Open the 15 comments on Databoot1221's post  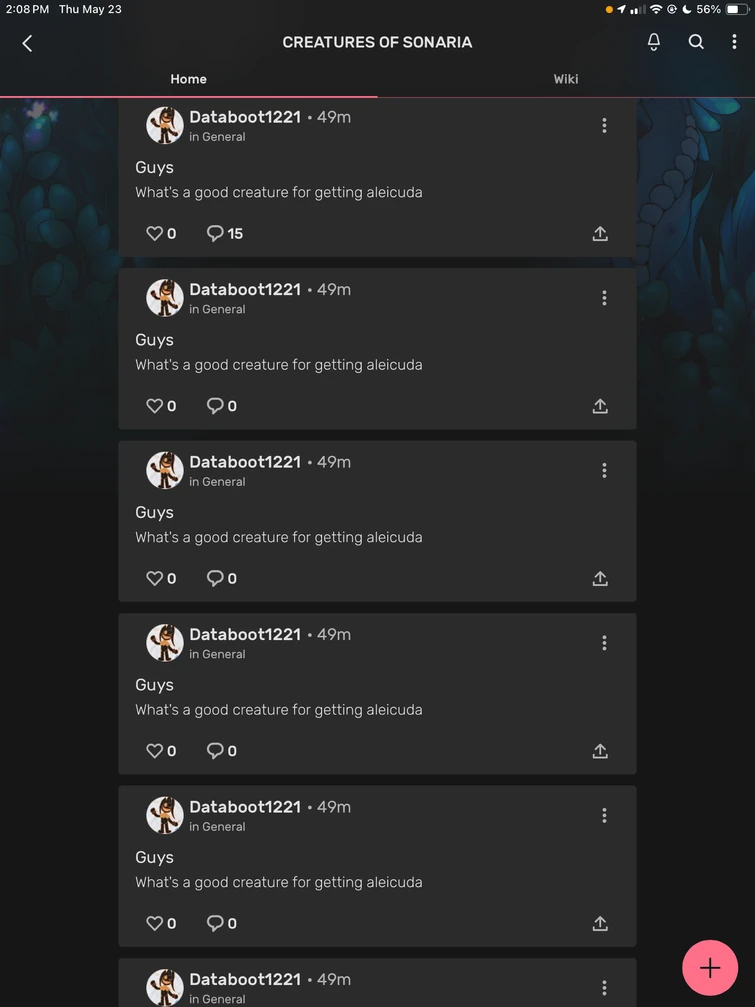(225, 233)
